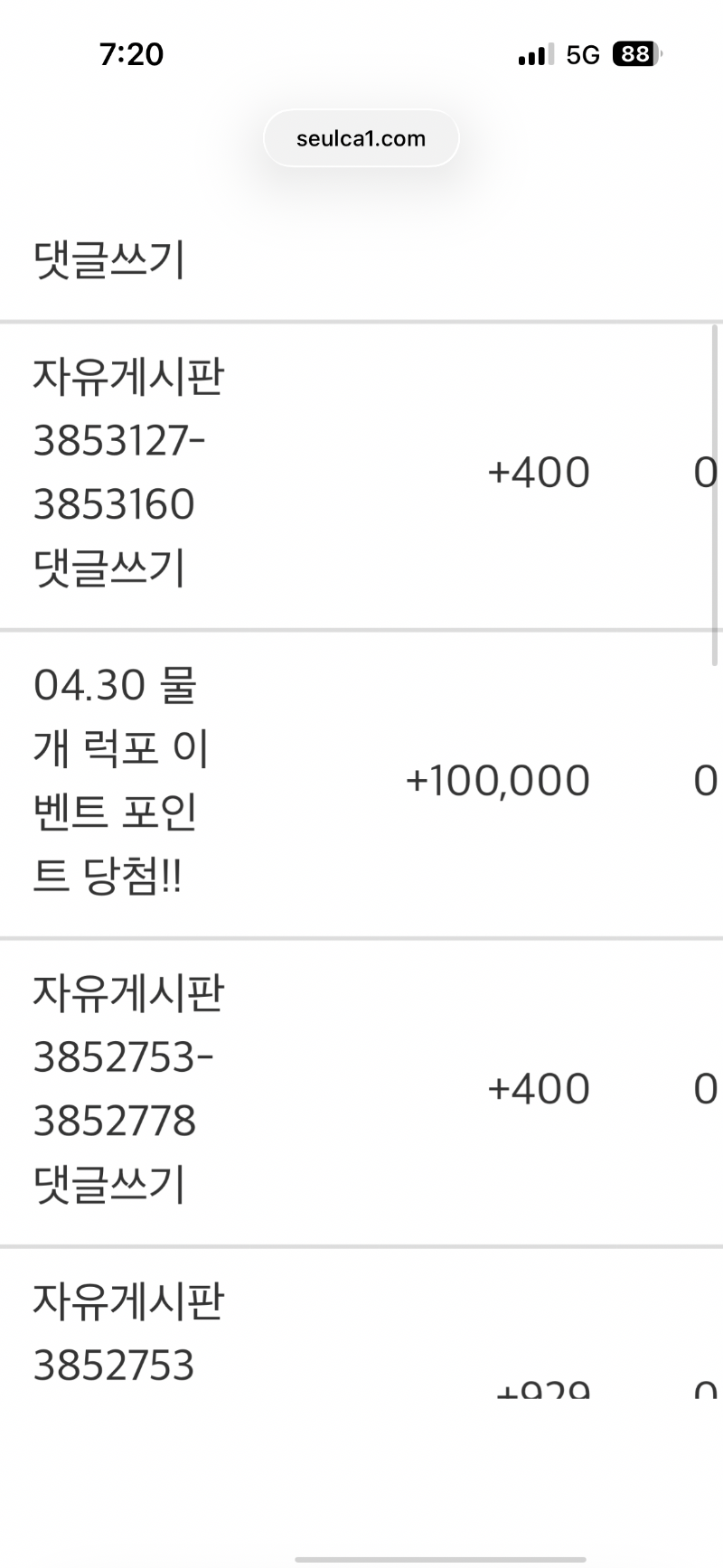Tap the seulca1.com address pill
723x1568 pixels.
(x=361, y=139)
